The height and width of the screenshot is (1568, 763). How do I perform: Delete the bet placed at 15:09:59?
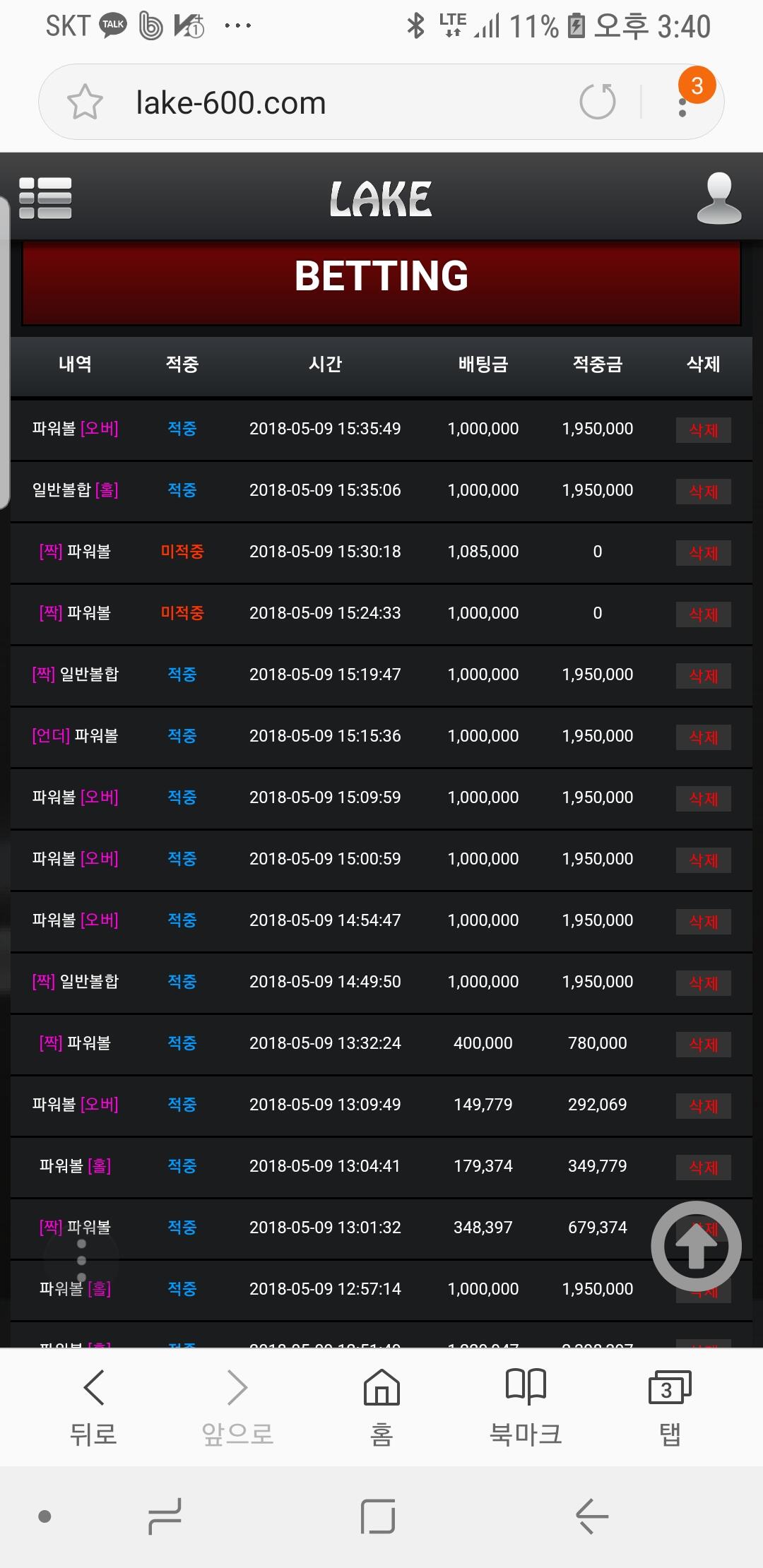tap(704, 799)
